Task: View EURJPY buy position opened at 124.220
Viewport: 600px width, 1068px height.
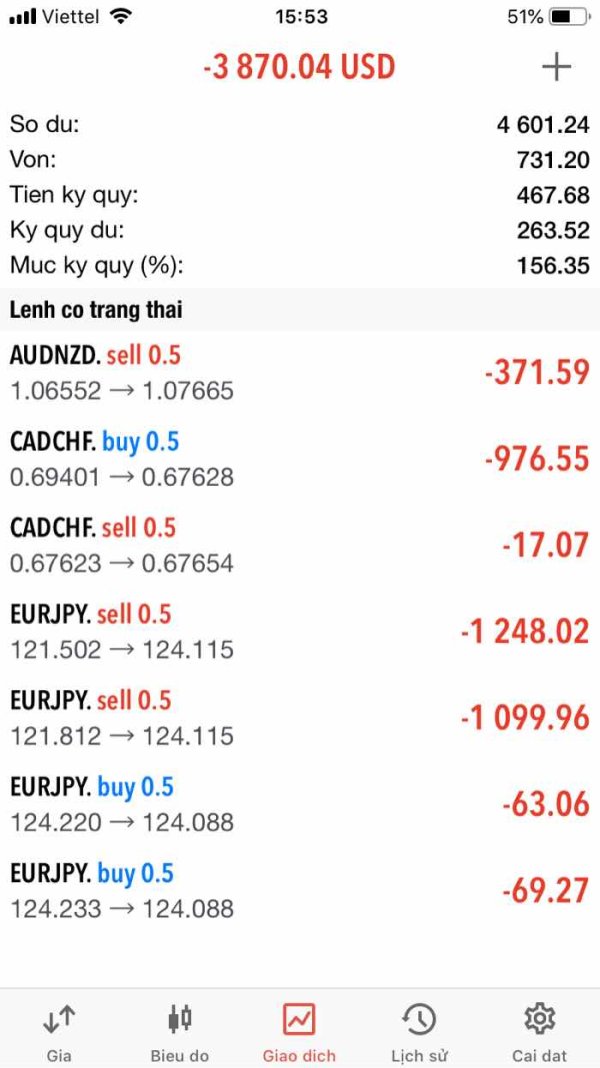Action: [x=300, y=804]
